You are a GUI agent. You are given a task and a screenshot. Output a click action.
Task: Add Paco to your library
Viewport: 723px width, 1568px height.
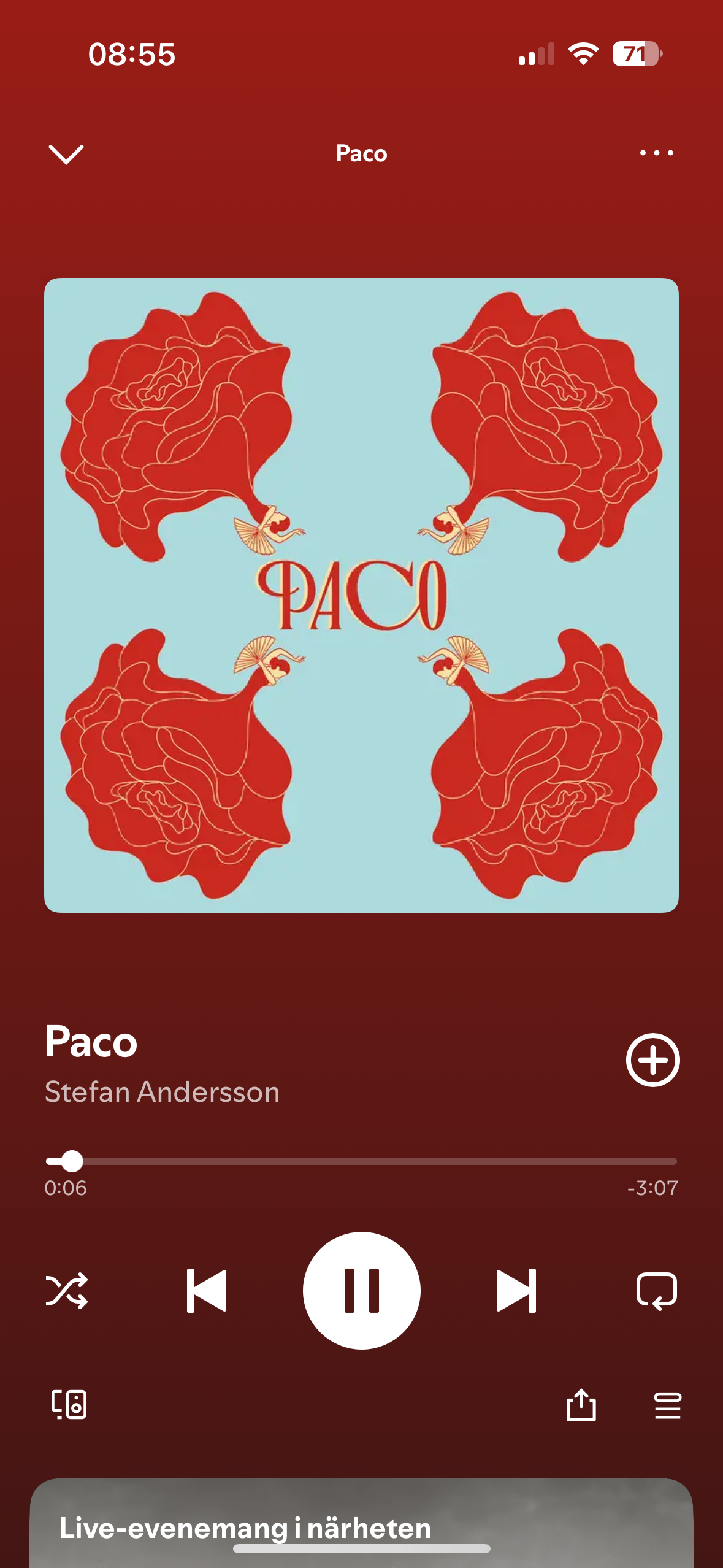coord(652,1059)
